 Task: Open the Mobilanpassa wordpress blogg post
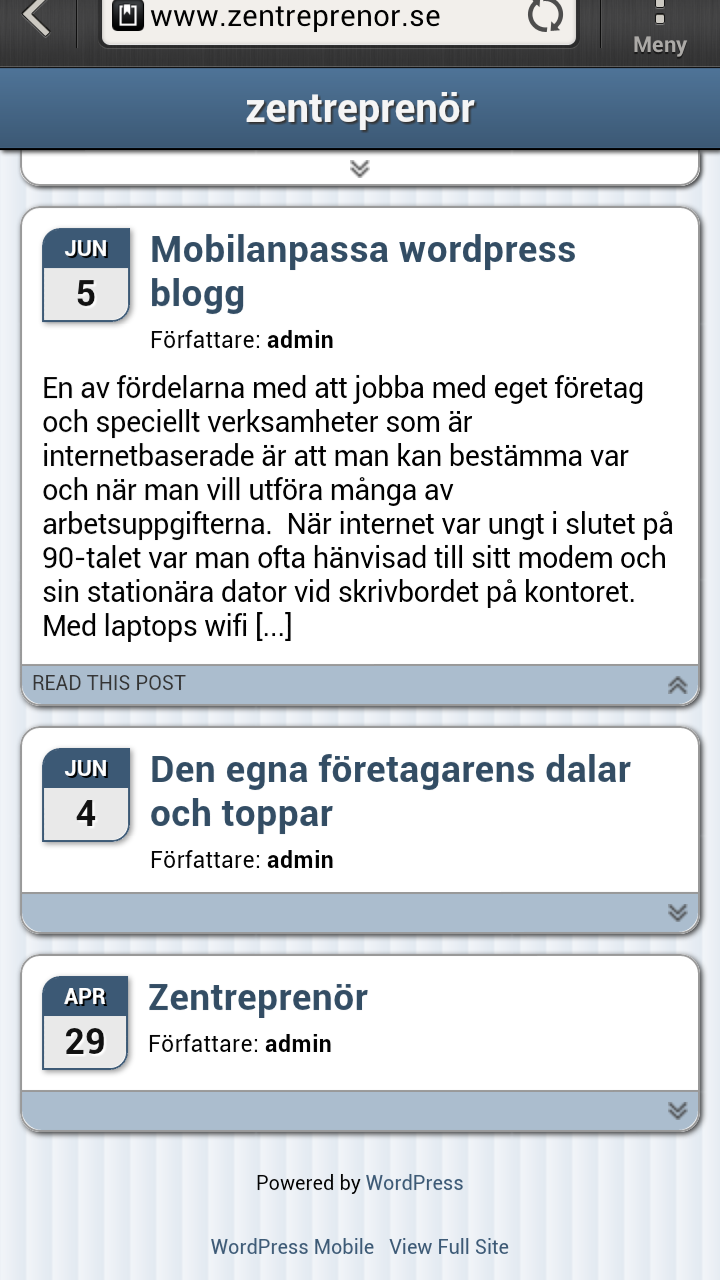(x=363, y=271)
